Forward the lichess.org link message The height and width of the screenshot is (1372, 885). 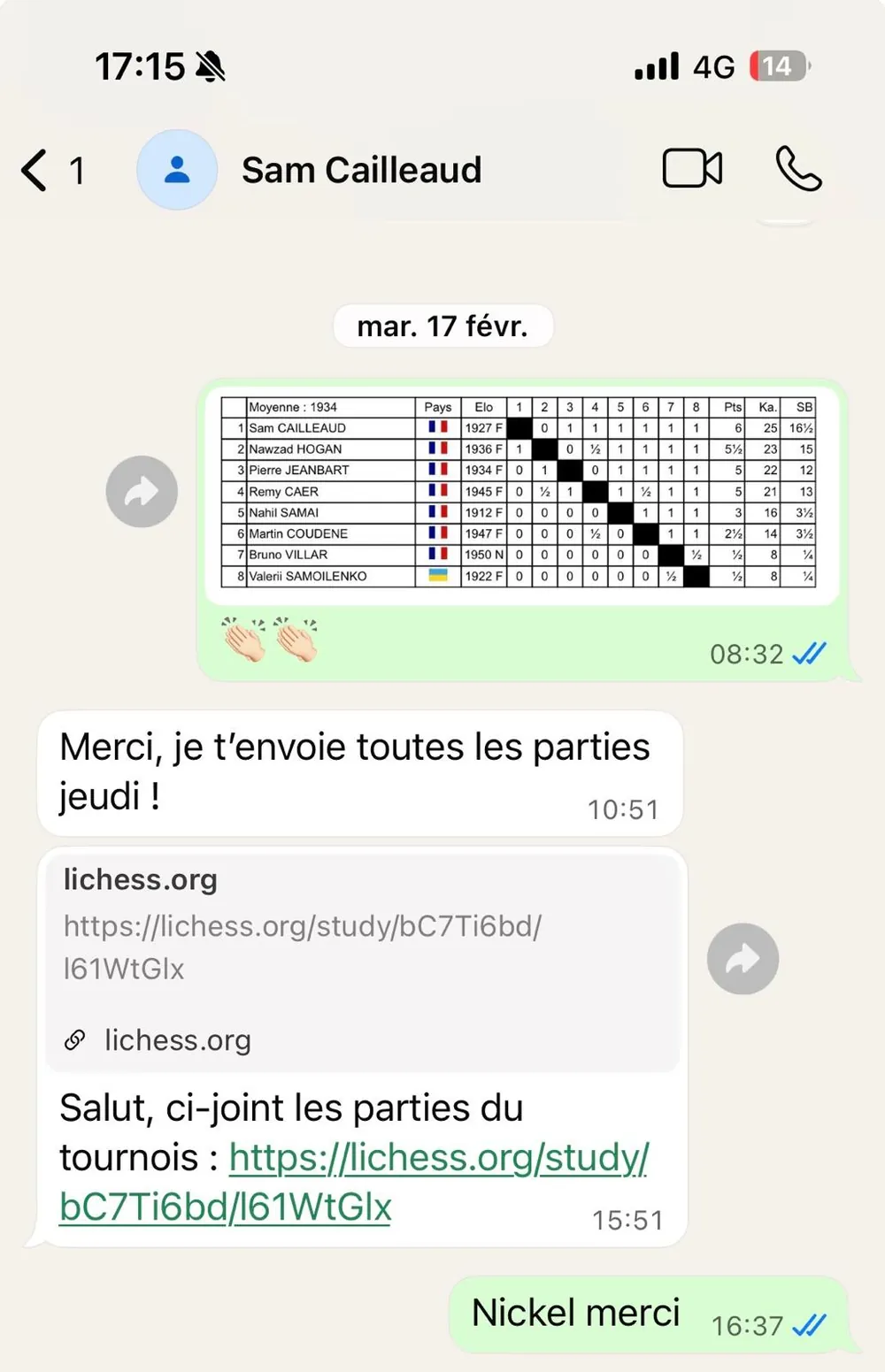(x=743, y=959)
